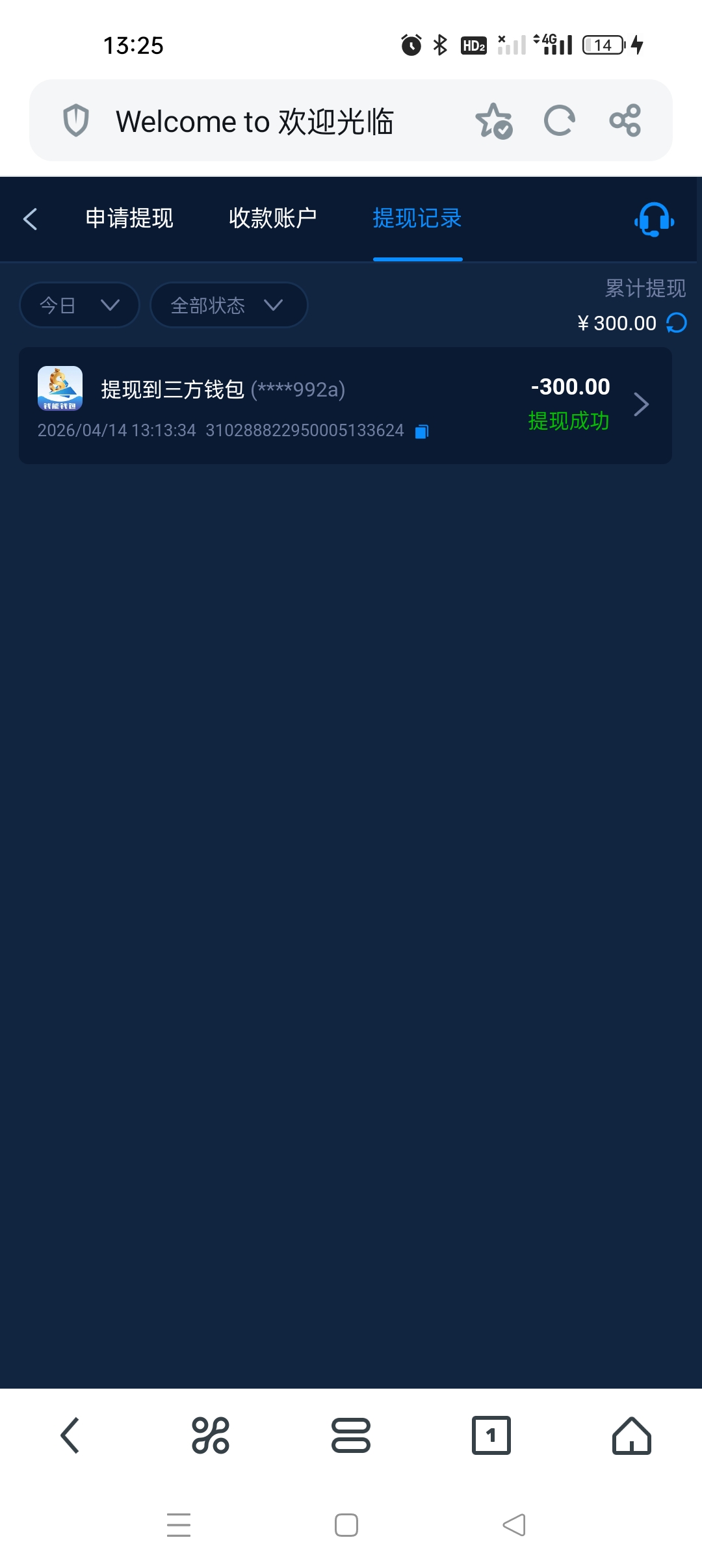Bookmark this page with the star icon
The height and width of the screenshot is (1568, 702).
click(x=493, y=121)
